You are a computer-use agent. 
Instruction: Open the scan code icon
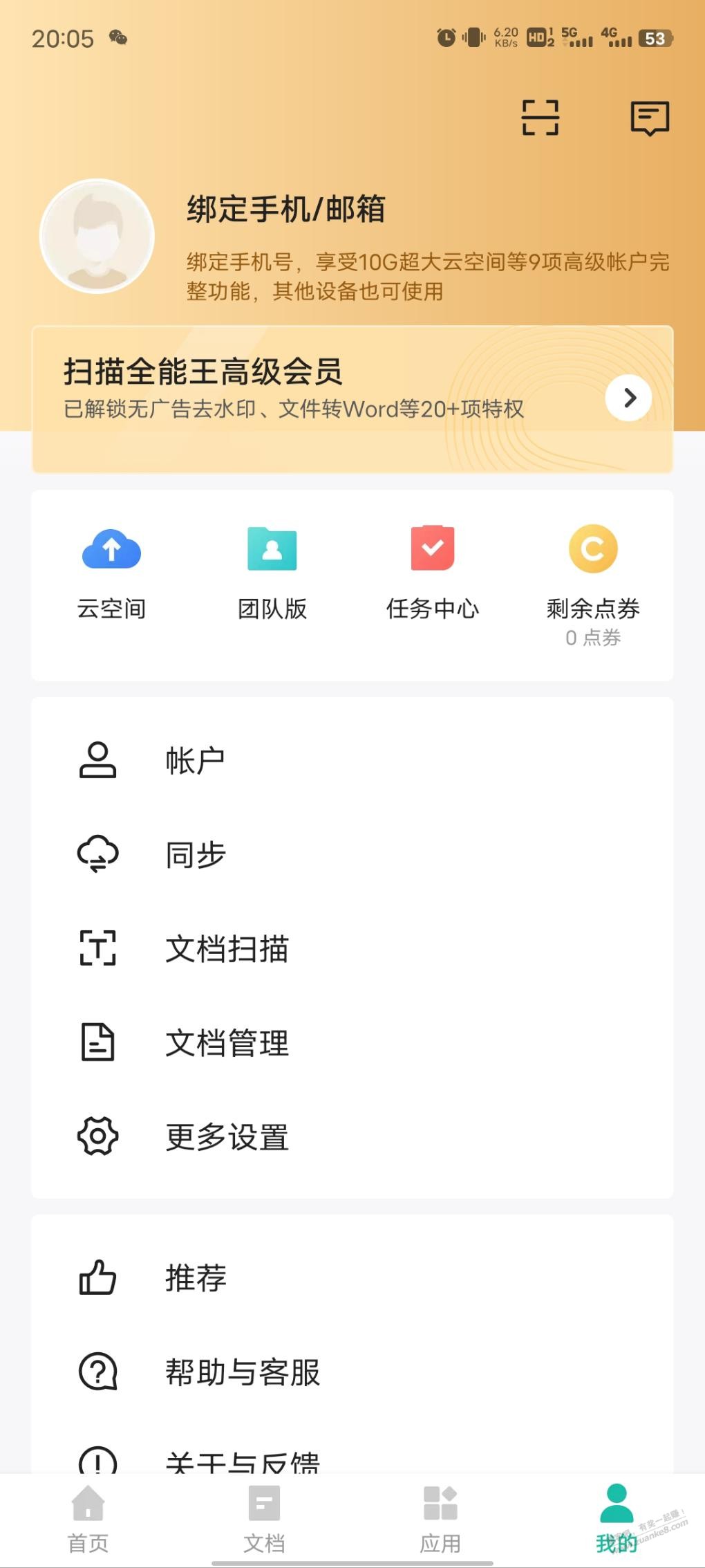[540, 118]
